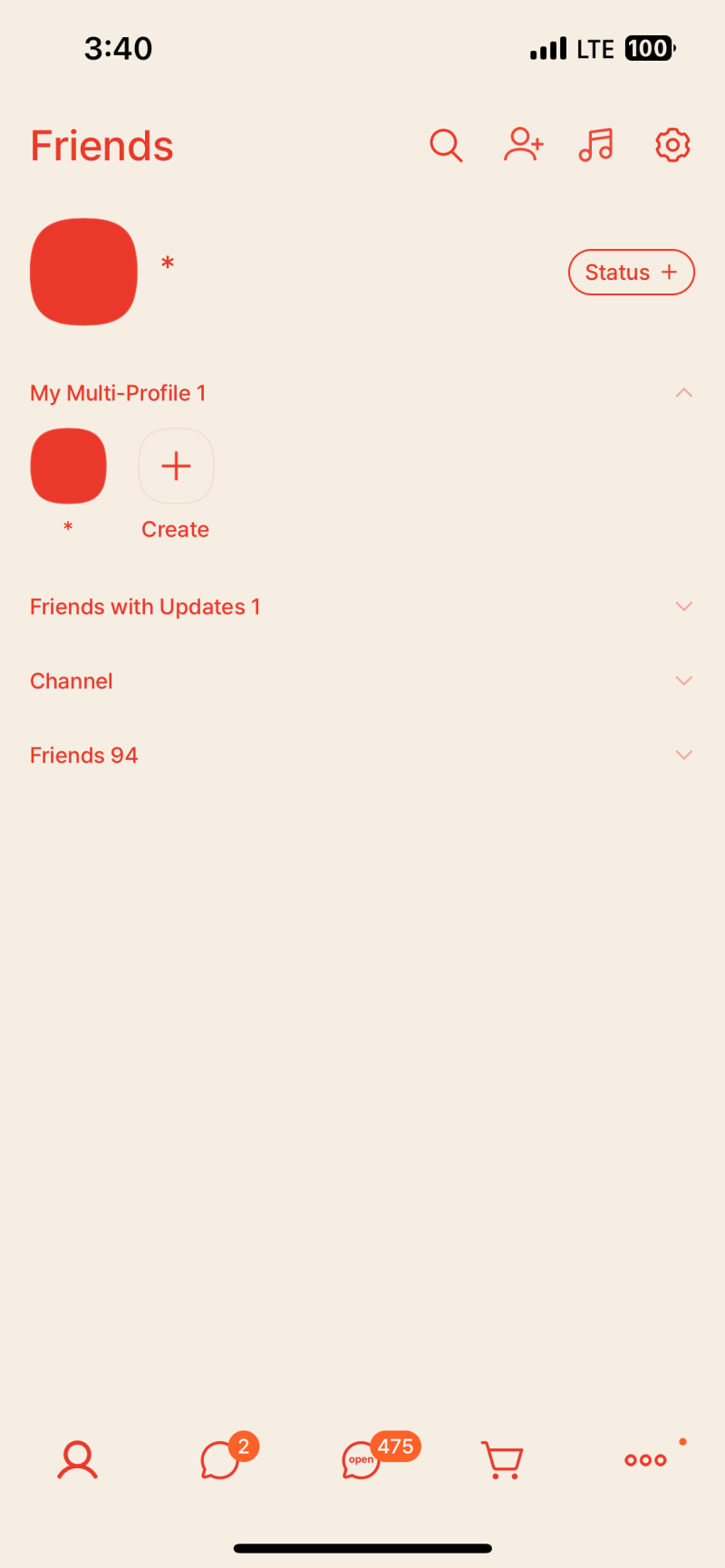Open the shopping cart icon
Viewport: 725px width, 1568px height.
[503, 1458]
